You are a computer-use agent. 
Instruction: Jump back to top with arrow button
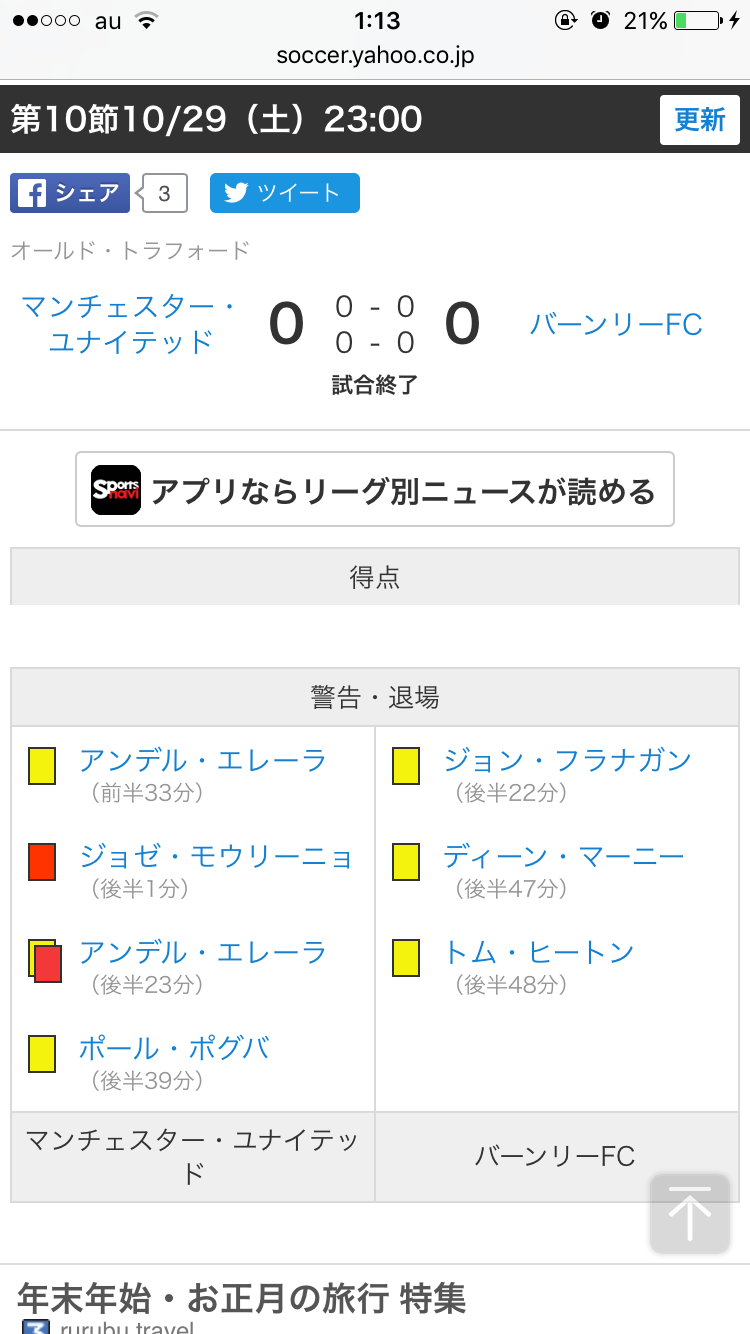tap(690, 1213)
